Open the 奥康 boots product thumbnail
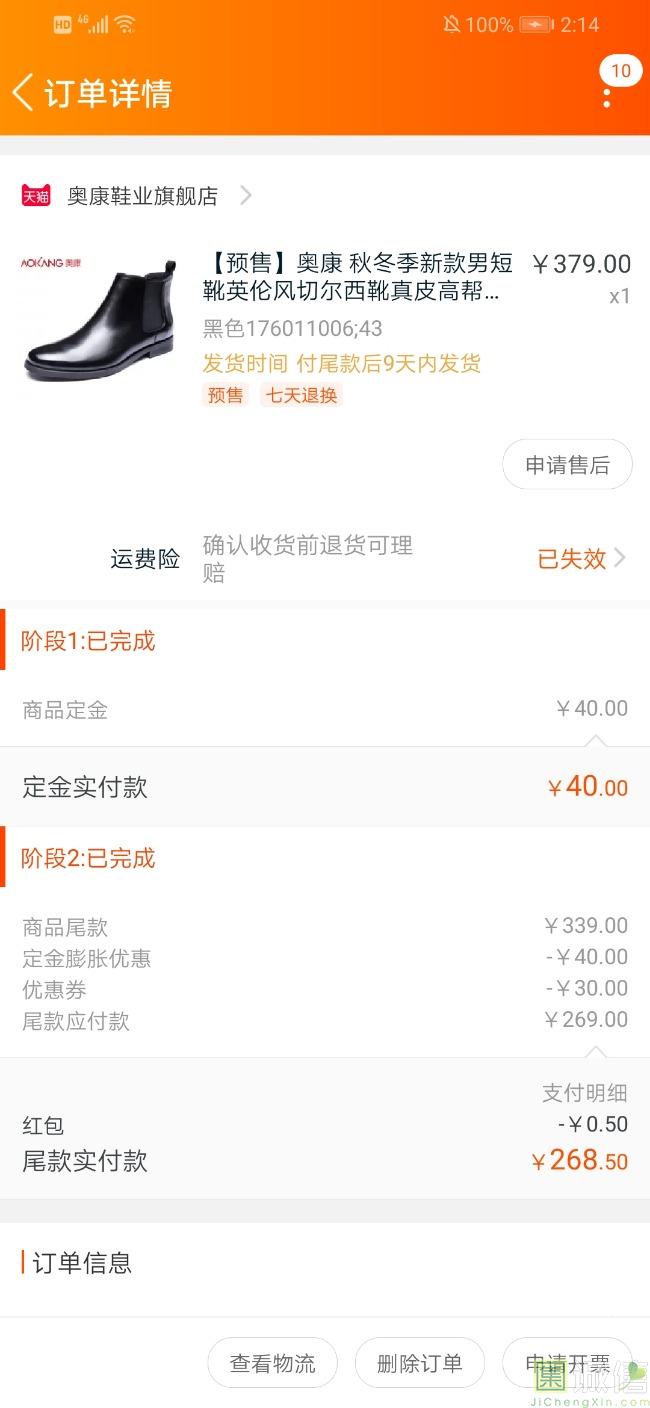650x1408 pixels. 99,320
